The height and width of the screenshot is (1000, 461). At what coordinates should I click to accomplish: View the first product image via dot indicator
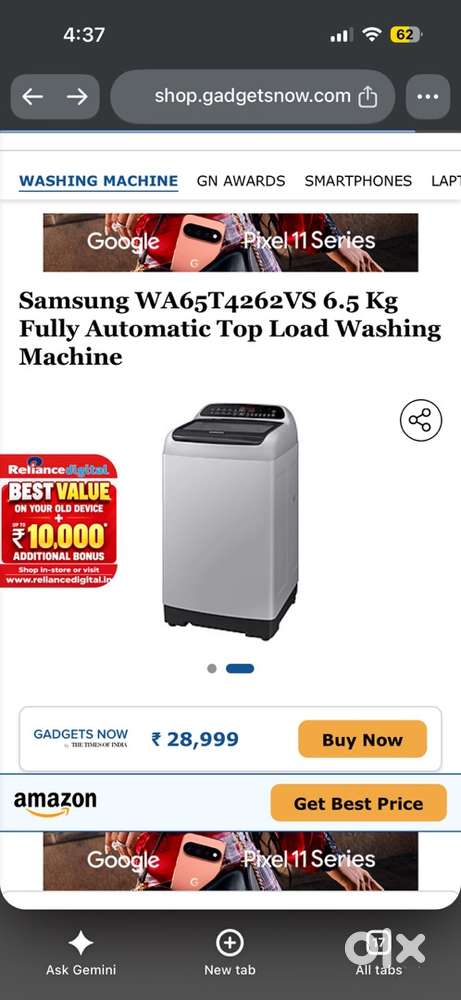[212, 668]
